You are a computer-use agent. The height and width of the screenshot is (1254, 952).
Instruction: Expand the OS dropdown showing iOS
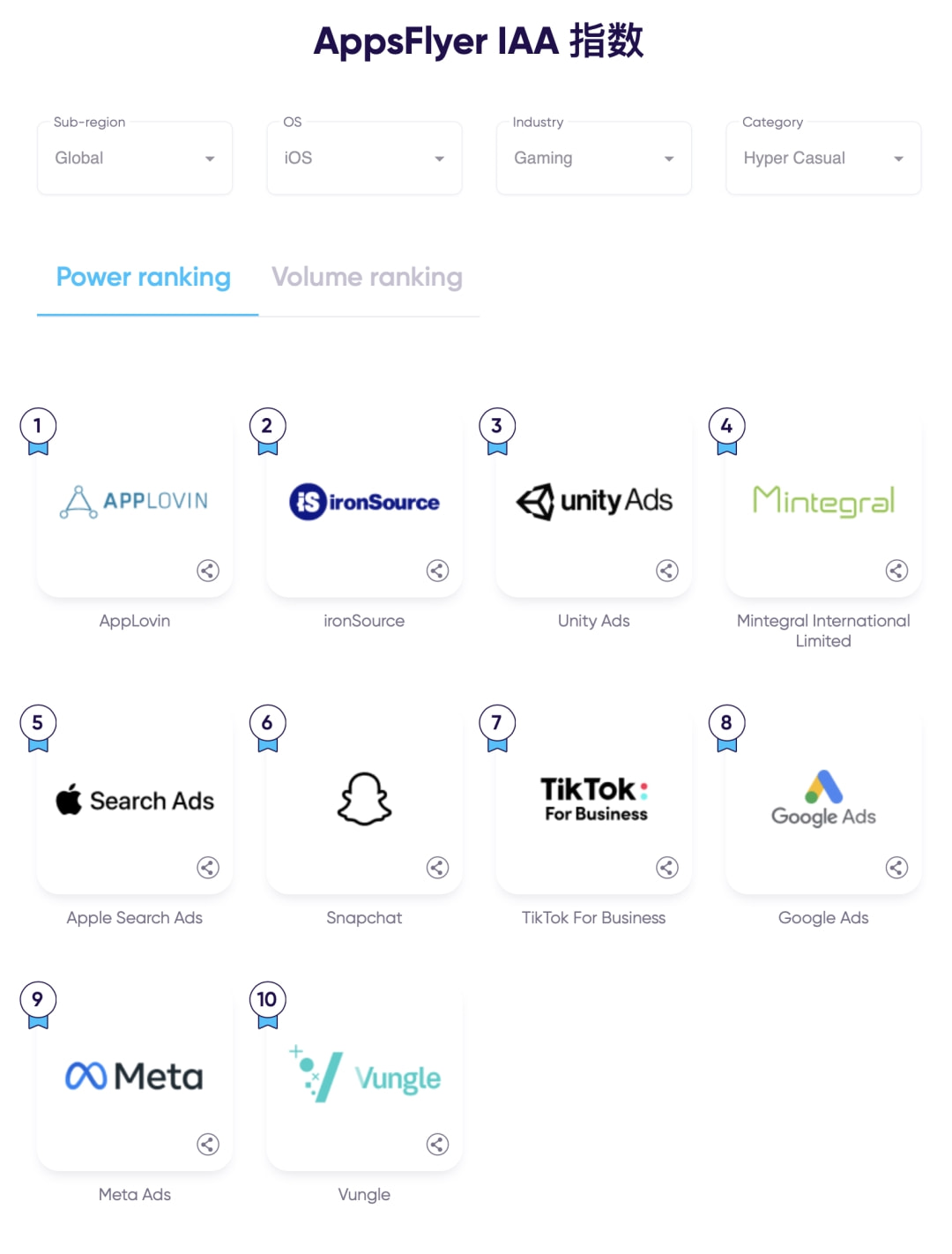pyautogui.click(x=364, y=159)
